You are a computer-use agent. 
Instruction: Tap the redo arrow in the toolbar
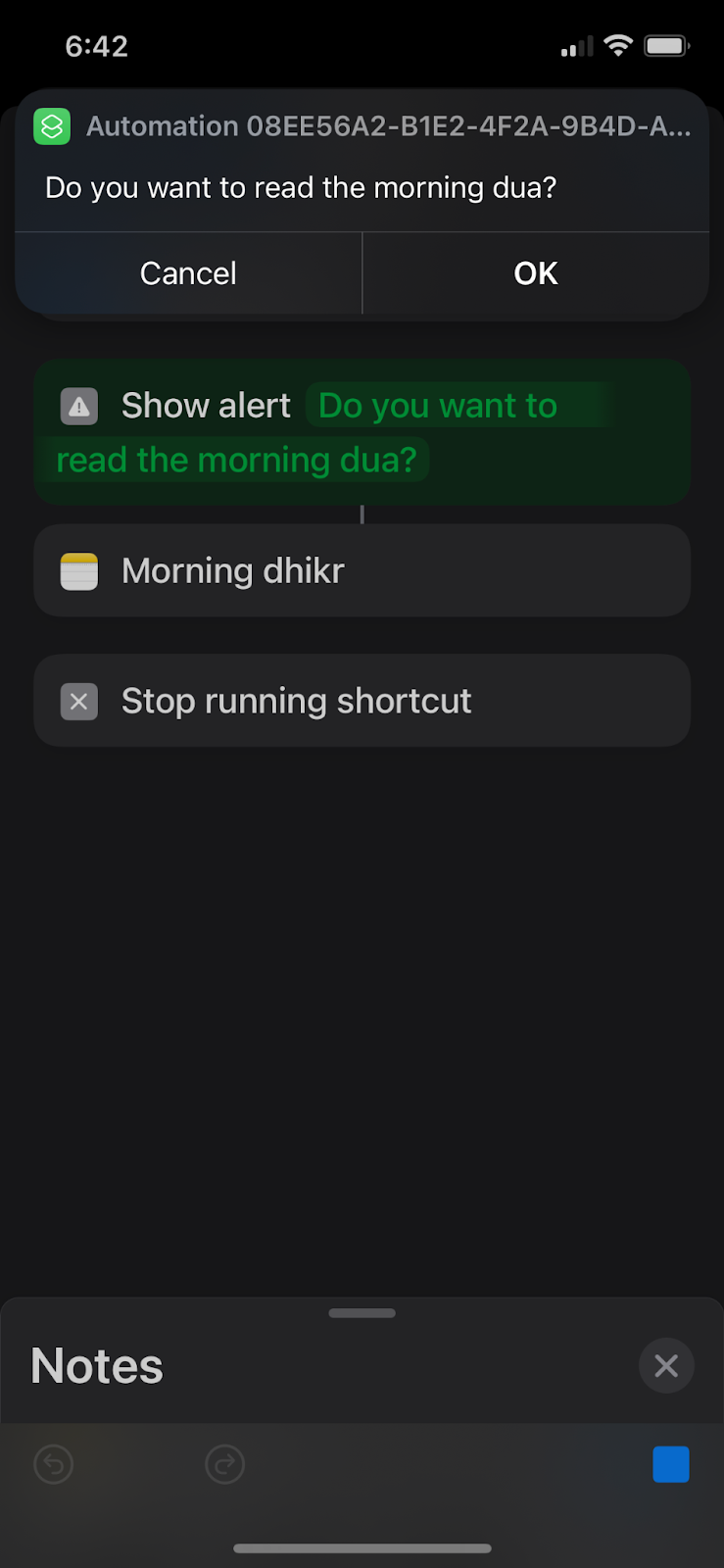(224, 1464)
